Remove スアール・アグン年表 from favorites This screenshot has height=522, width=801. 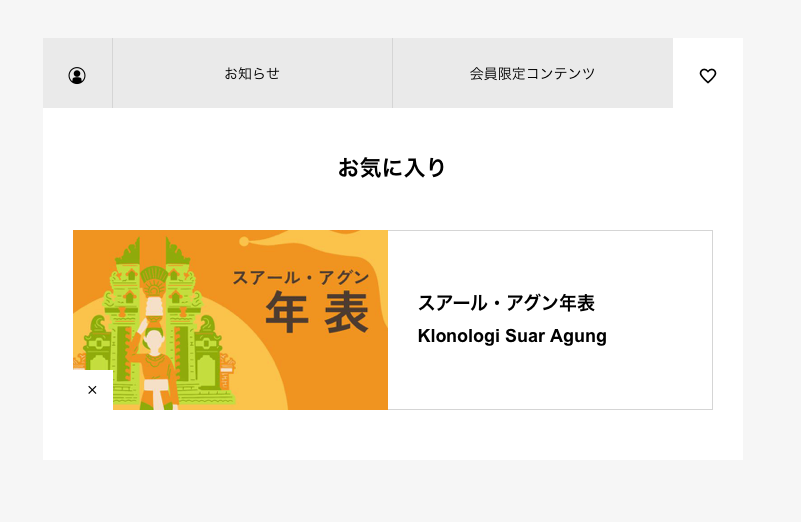[92, 390]
